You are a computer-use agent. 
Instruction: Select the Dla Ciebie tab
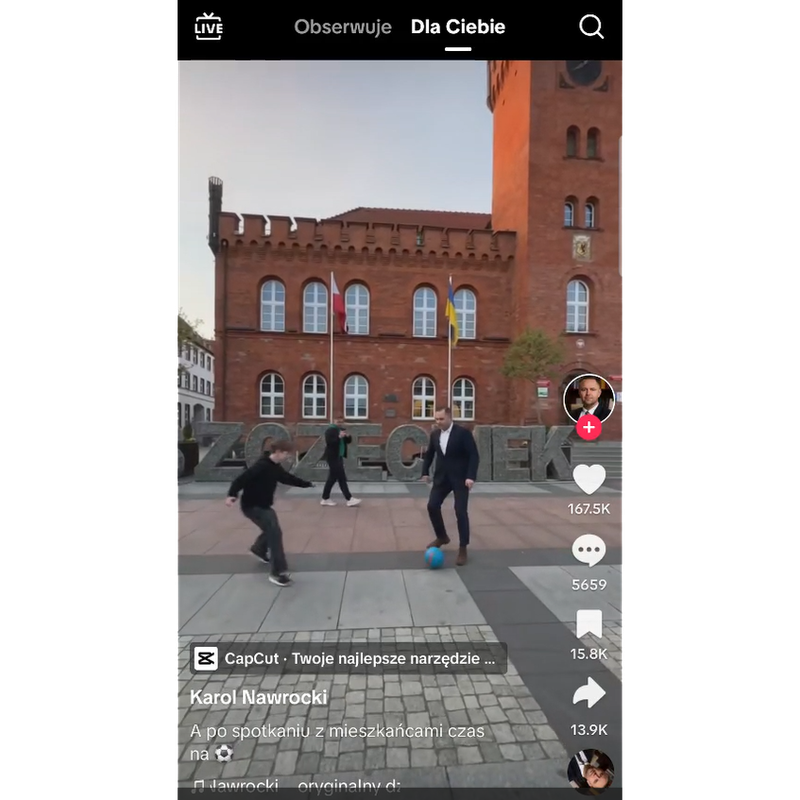tap(458, 27)
